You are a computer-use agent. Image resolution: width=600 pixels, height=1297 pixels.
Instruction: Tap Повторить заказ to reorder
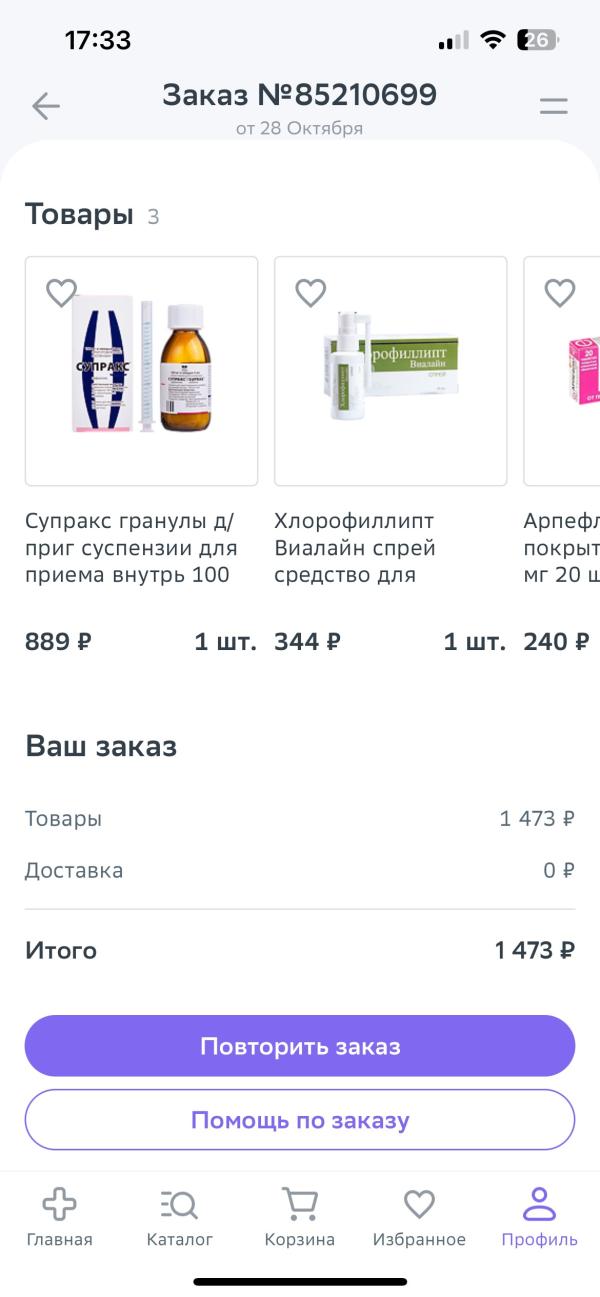pyautogui.click(x=300, y=1046)
